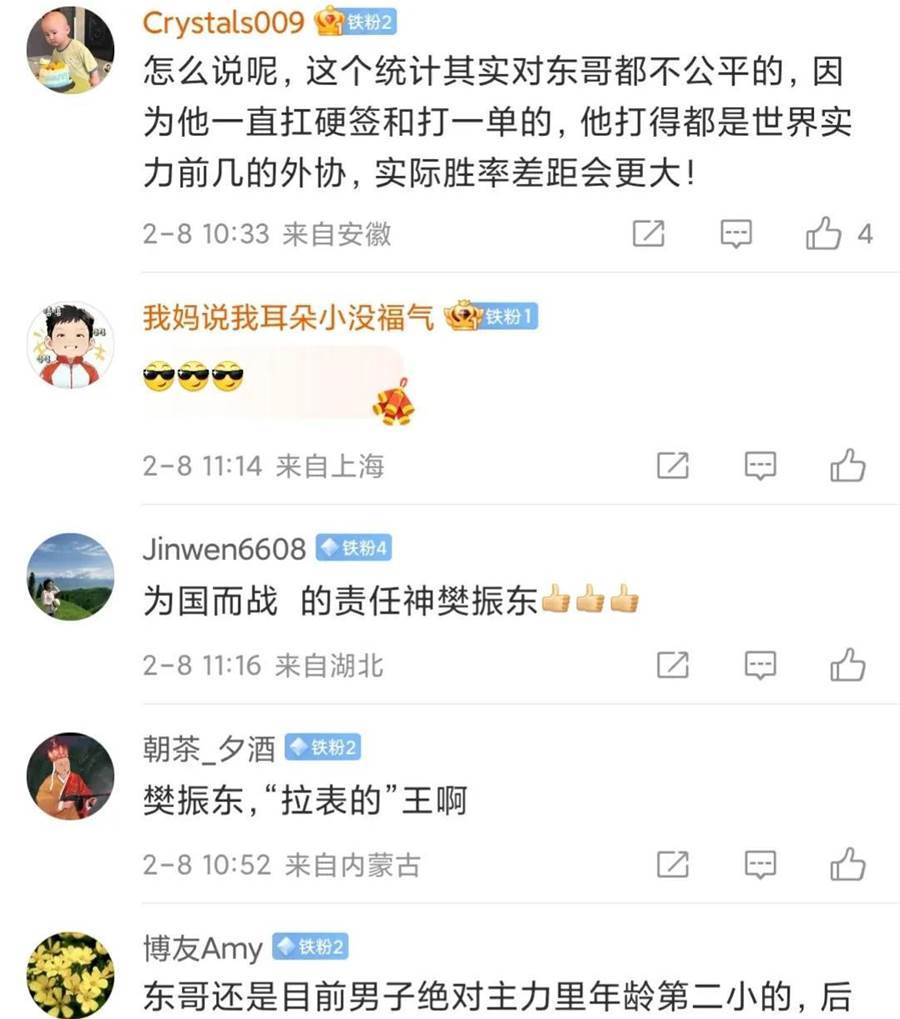Repost Jinwen6608's comment
Image resolution: width=900 pixels, height=1019 pixels.
tap(673, 665)
